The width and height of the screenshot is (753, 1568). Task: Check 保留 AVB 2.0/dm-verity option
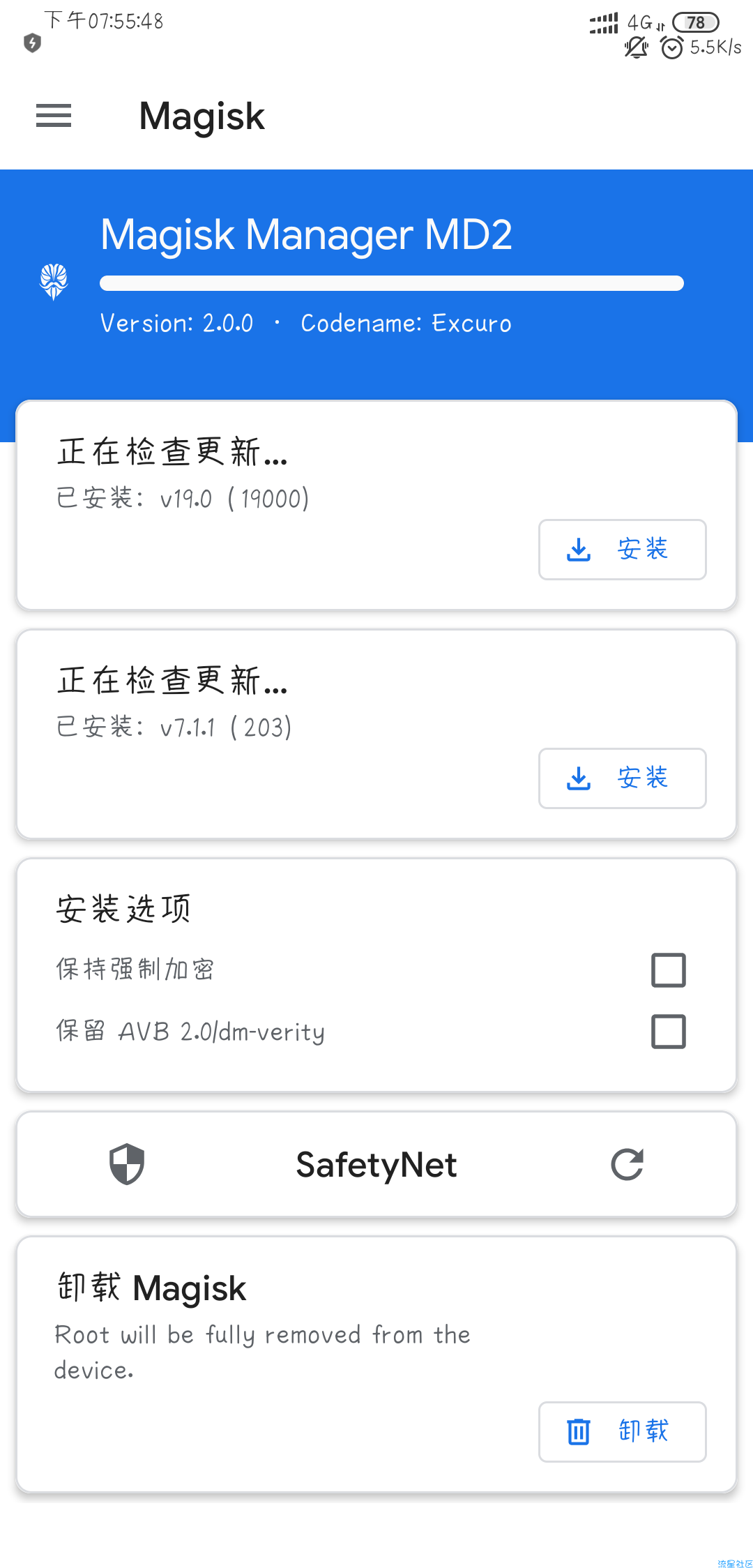pos(668,1032)
